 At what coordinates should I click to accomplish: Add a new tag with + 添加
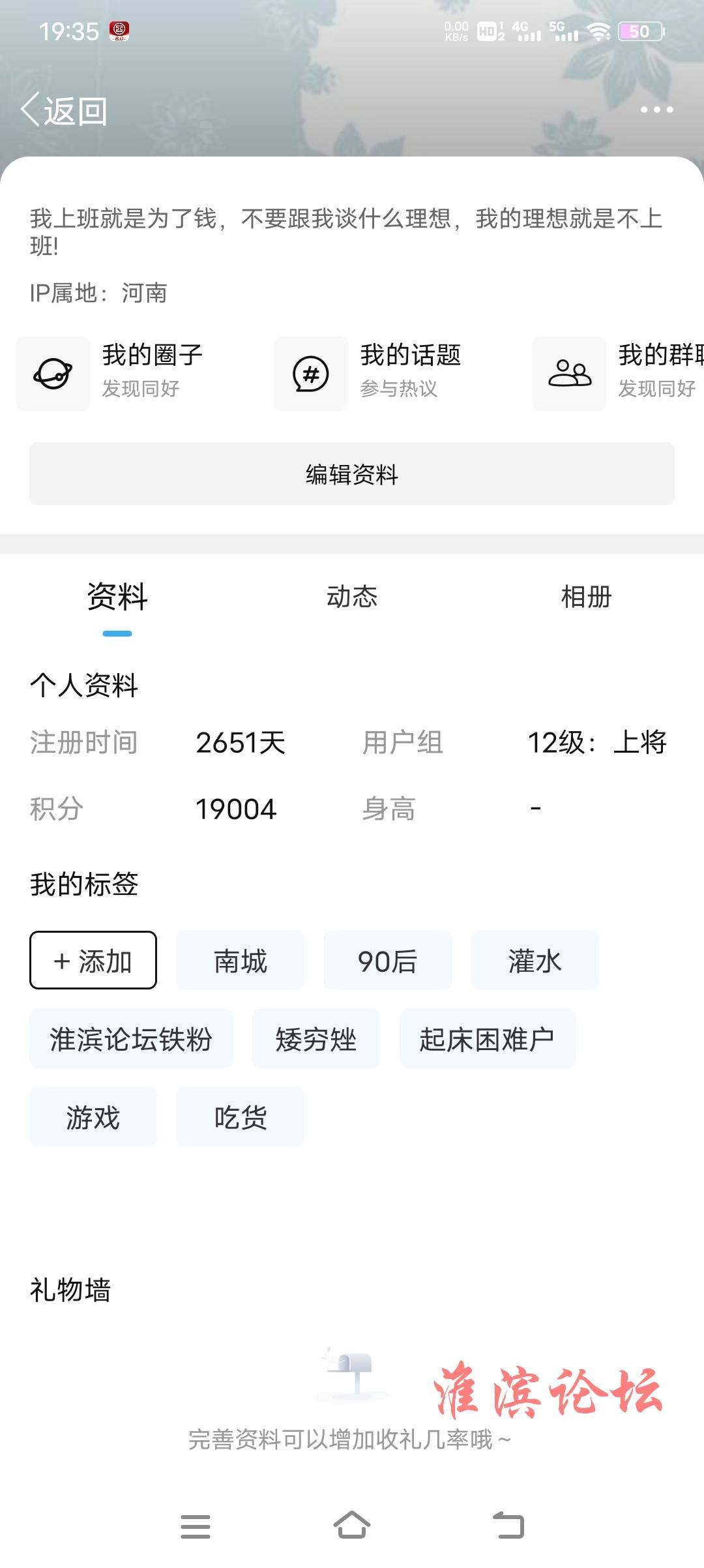(x=93, y=960)
